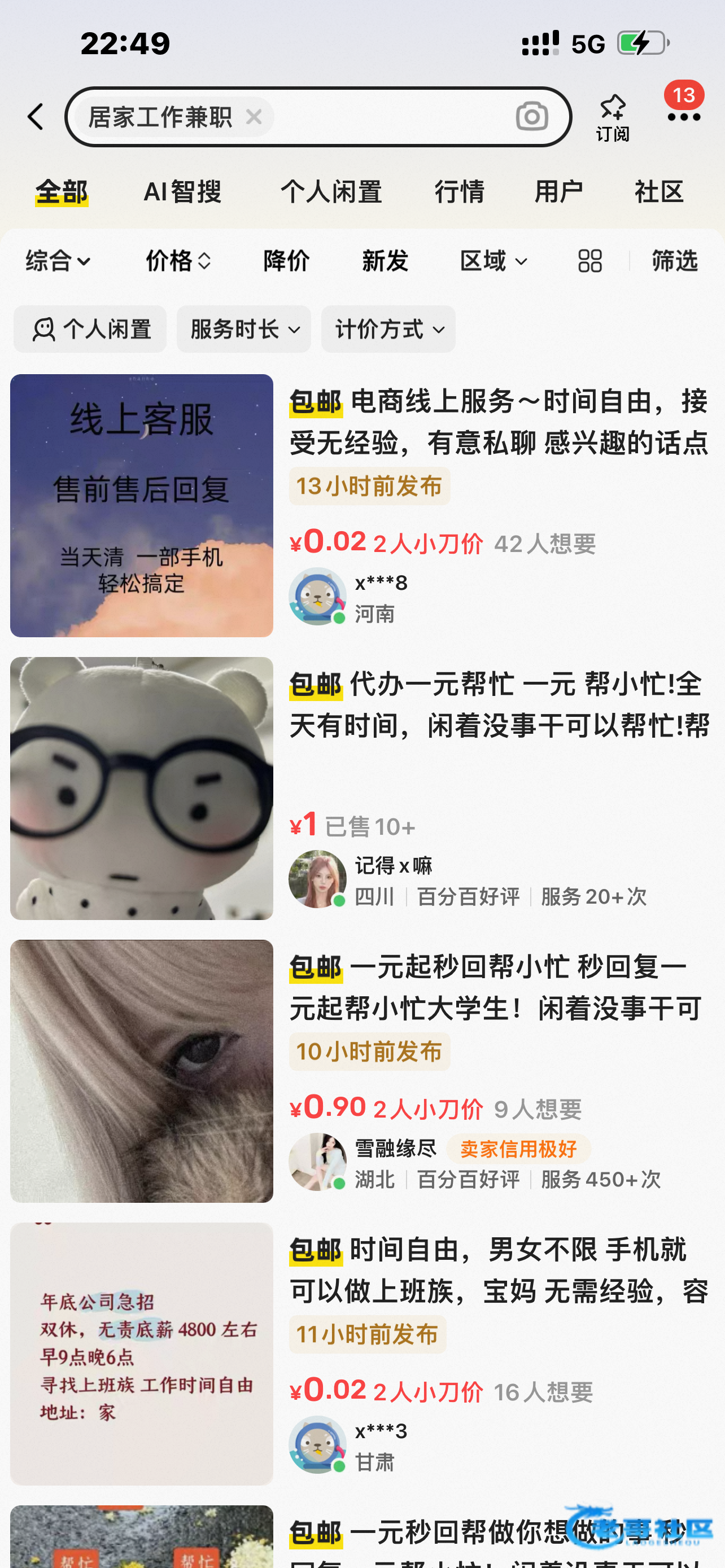Open camera image search

[x=531, y=116]
